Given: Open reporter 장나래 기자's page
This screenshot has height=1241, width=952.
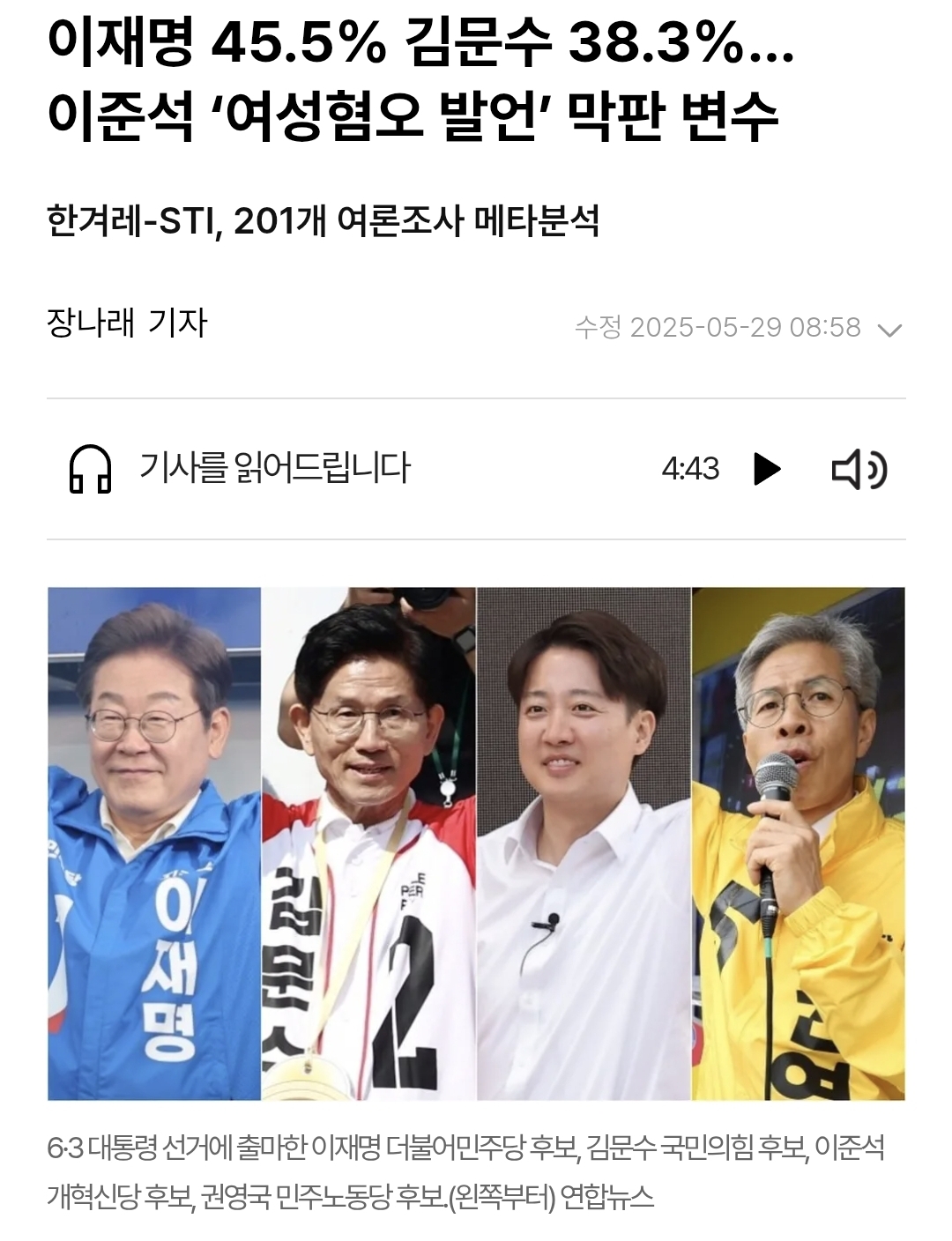Looking at the screenshot, I should (127, 323).
